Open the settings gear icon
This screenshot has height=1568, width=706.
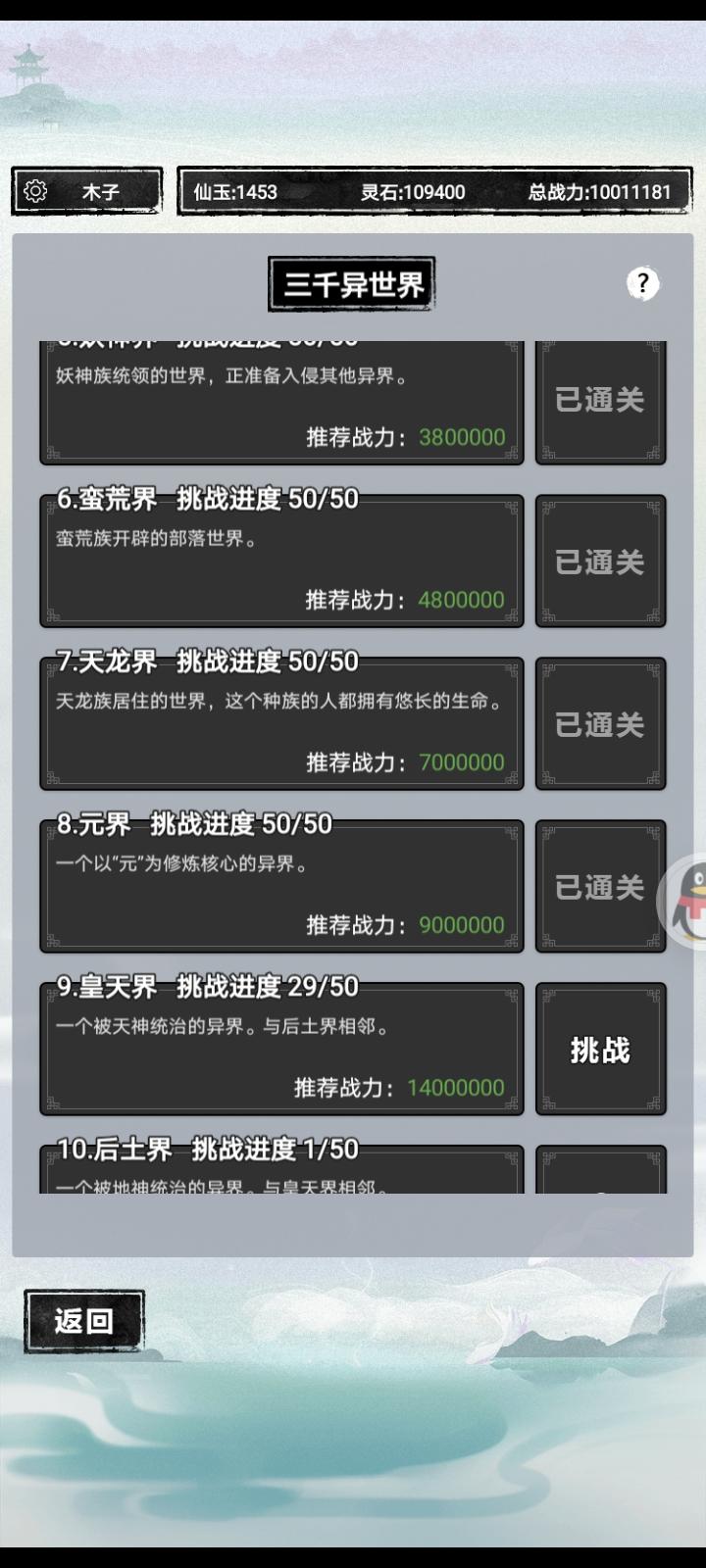coord(35,192)
